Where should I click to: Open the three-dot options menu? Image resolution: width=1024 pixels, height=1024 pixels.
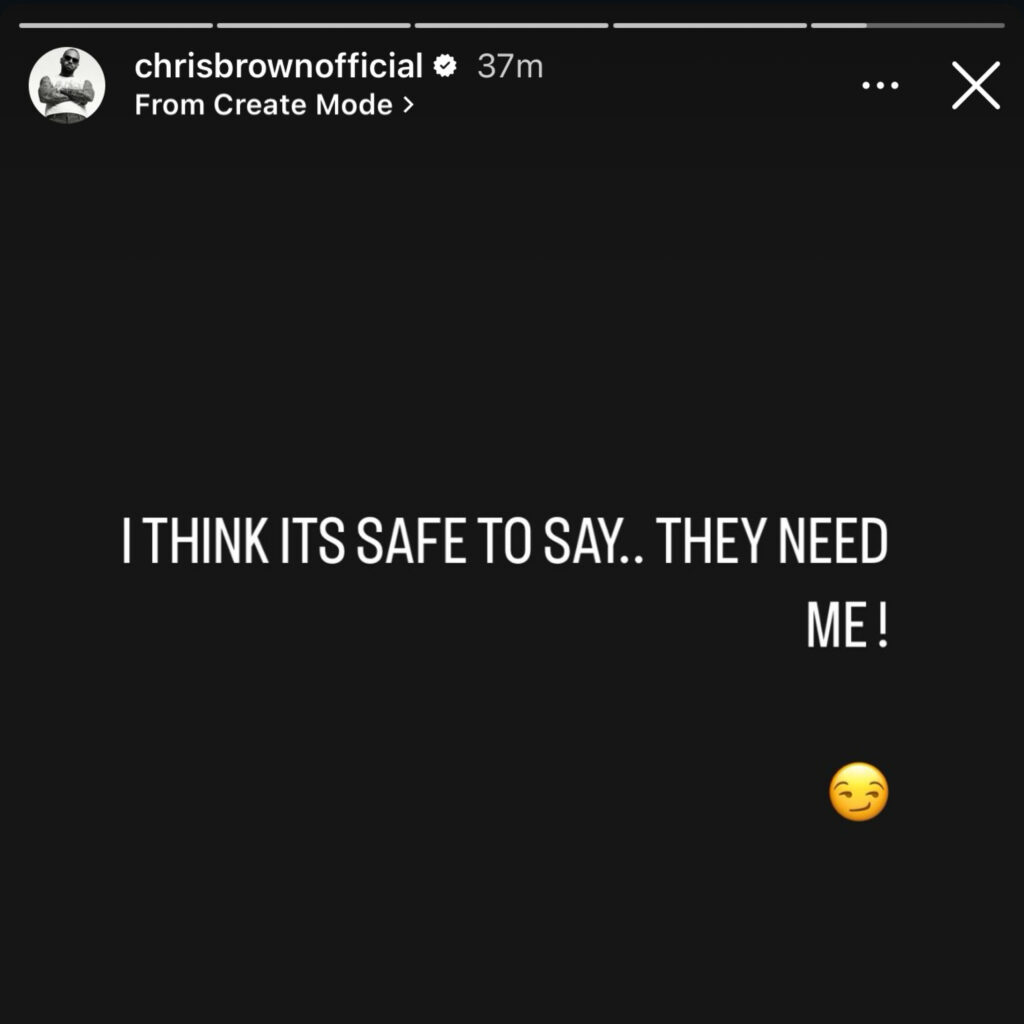(x=879, y=86)
